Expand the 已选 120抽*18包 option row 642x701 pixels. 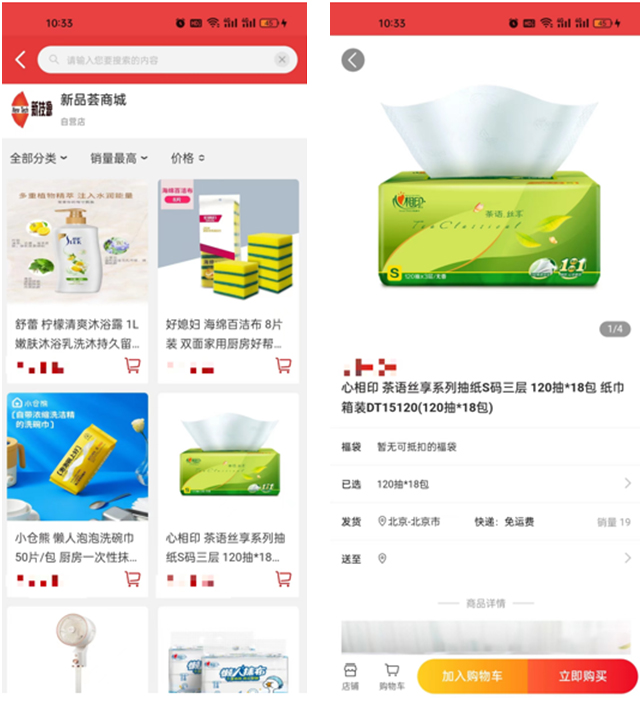pos(485,484)
